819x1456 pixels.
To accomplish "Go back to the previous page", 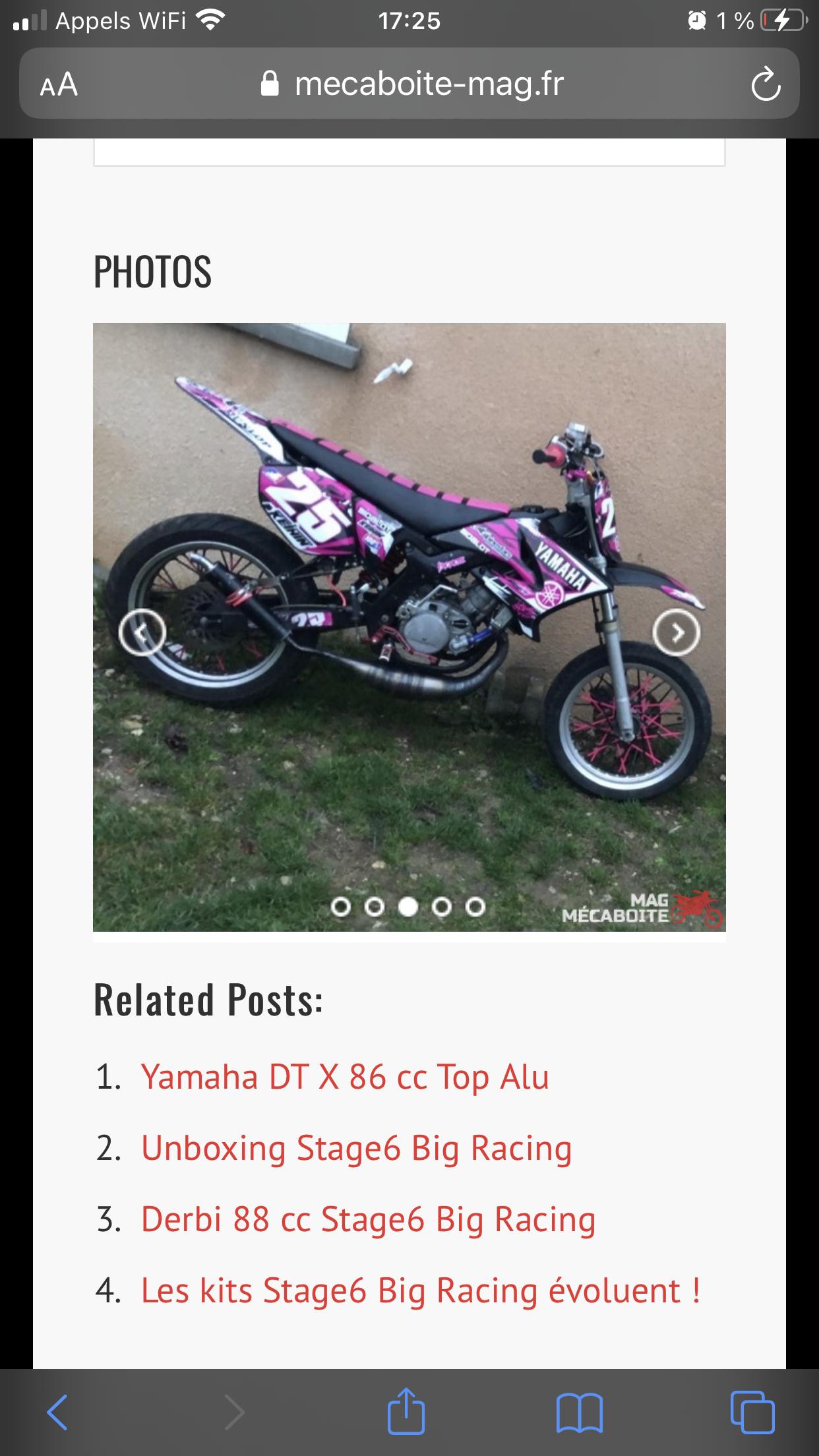I will 57,1412.
